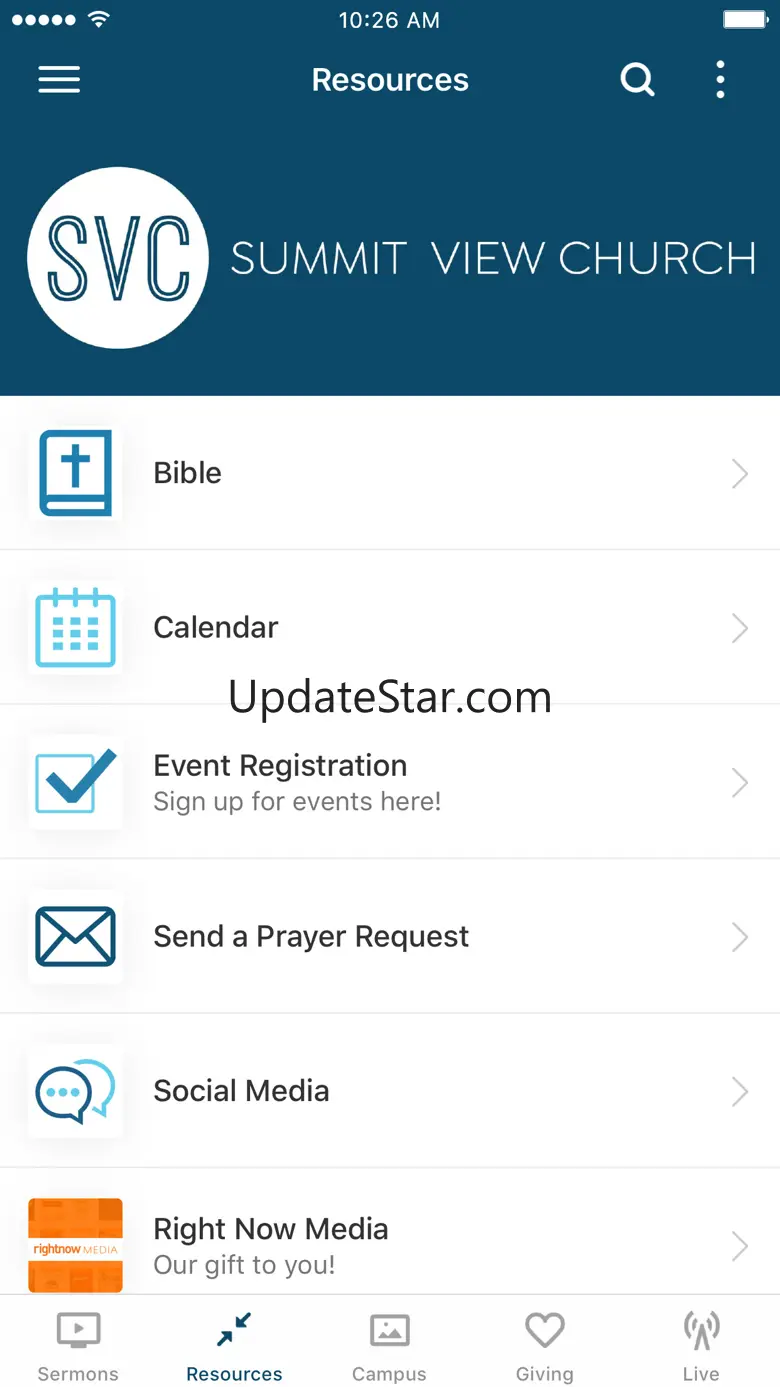
Task: Open the Live tab
Action: click(x=701, y=1346)
